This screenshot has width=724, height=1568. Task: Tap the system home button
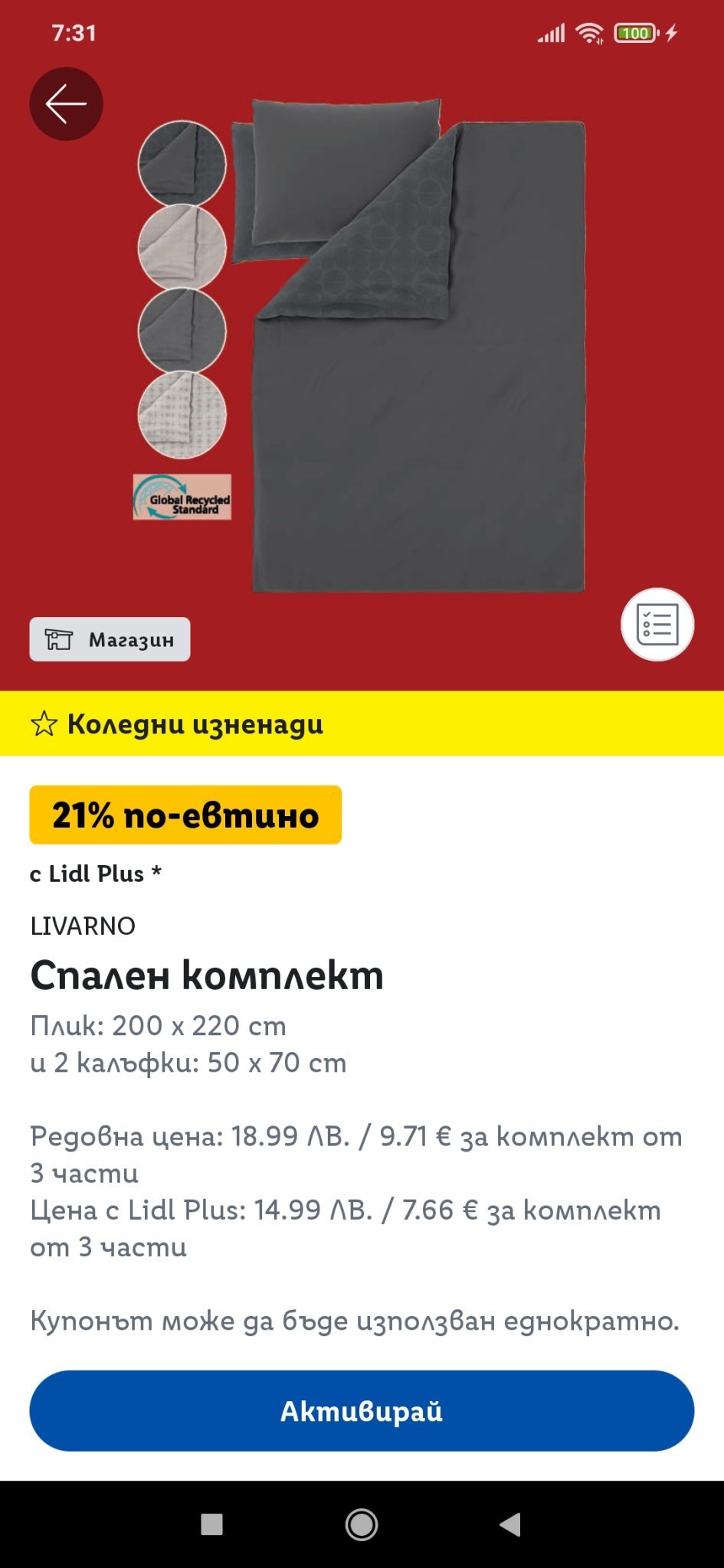coord(362,1524)
